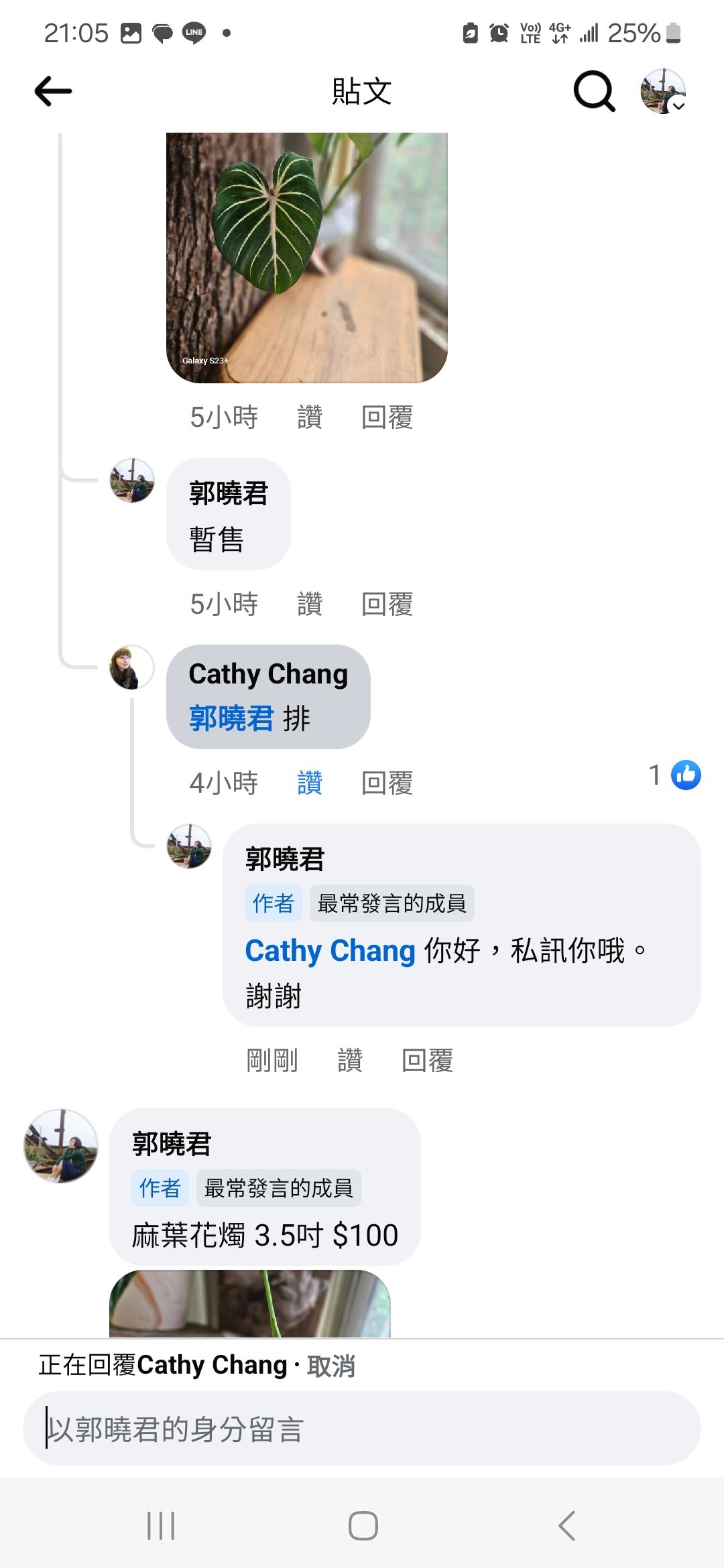The image size is (724, 1568).
Task: Go back using the top-left arrow
Action: tap(54, 91)
